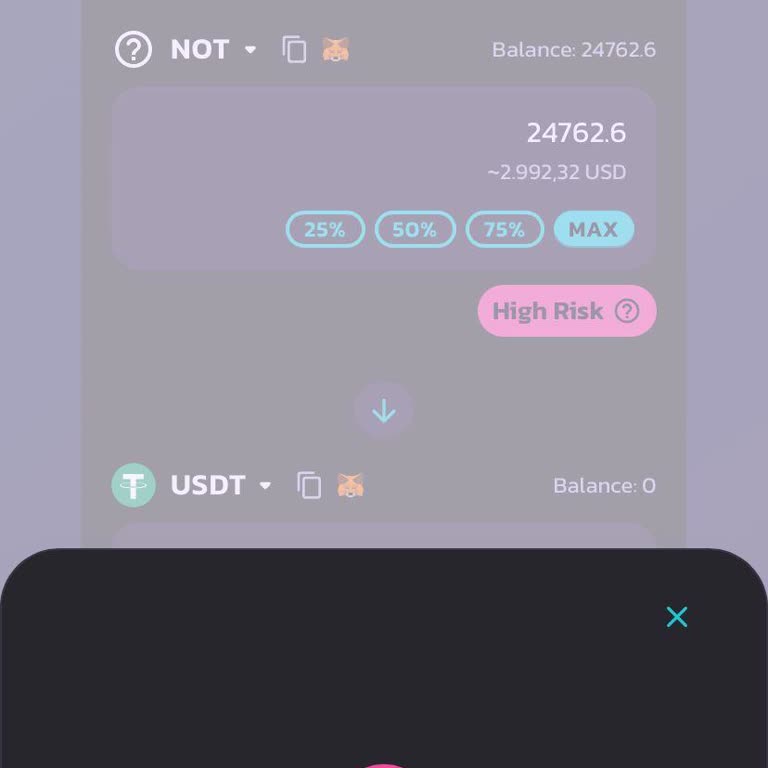This screenshot has height=768, width=768.
Task: Add USDT to MetaMask via fox icon
Action: point(350,485)
